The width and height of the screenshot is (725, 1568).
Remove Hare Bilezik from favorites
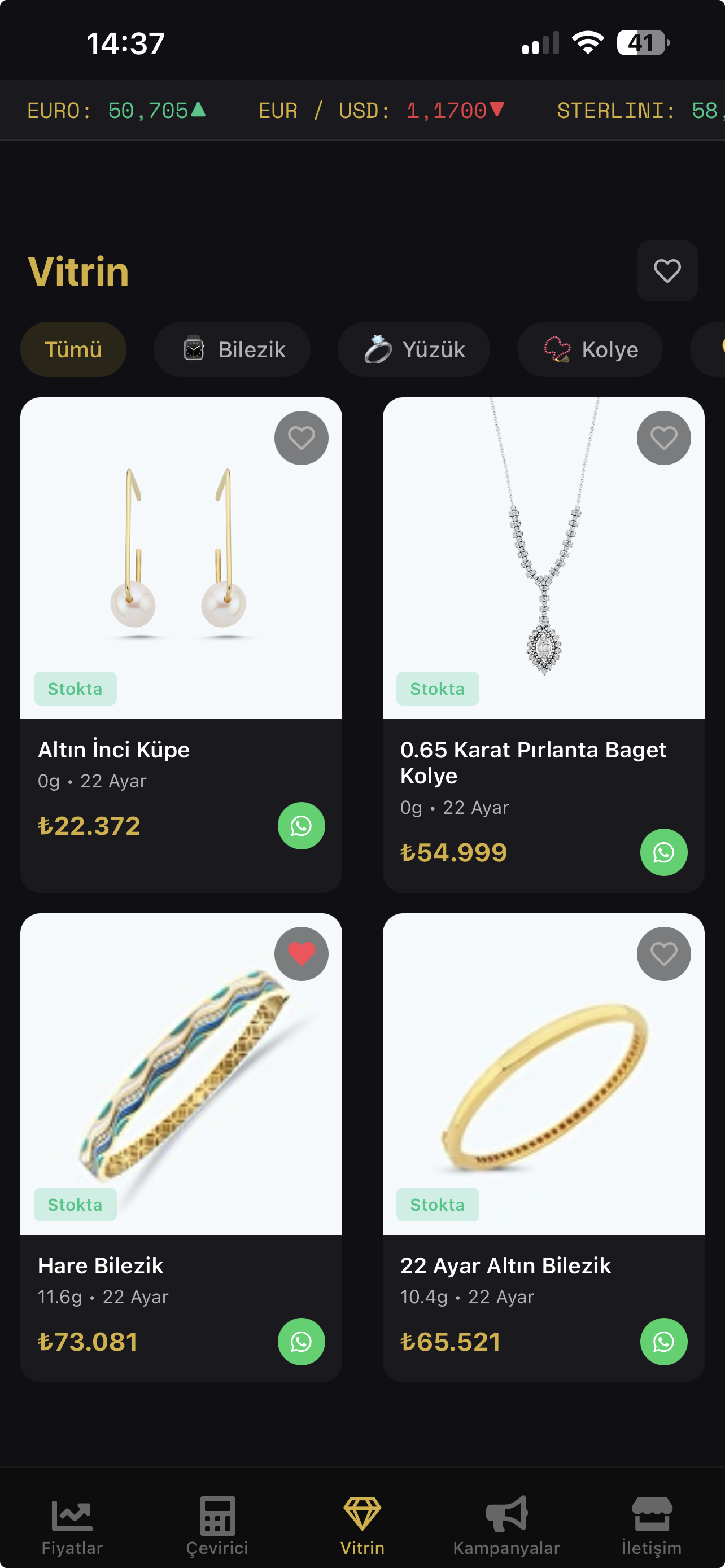[x=302, y=953]
